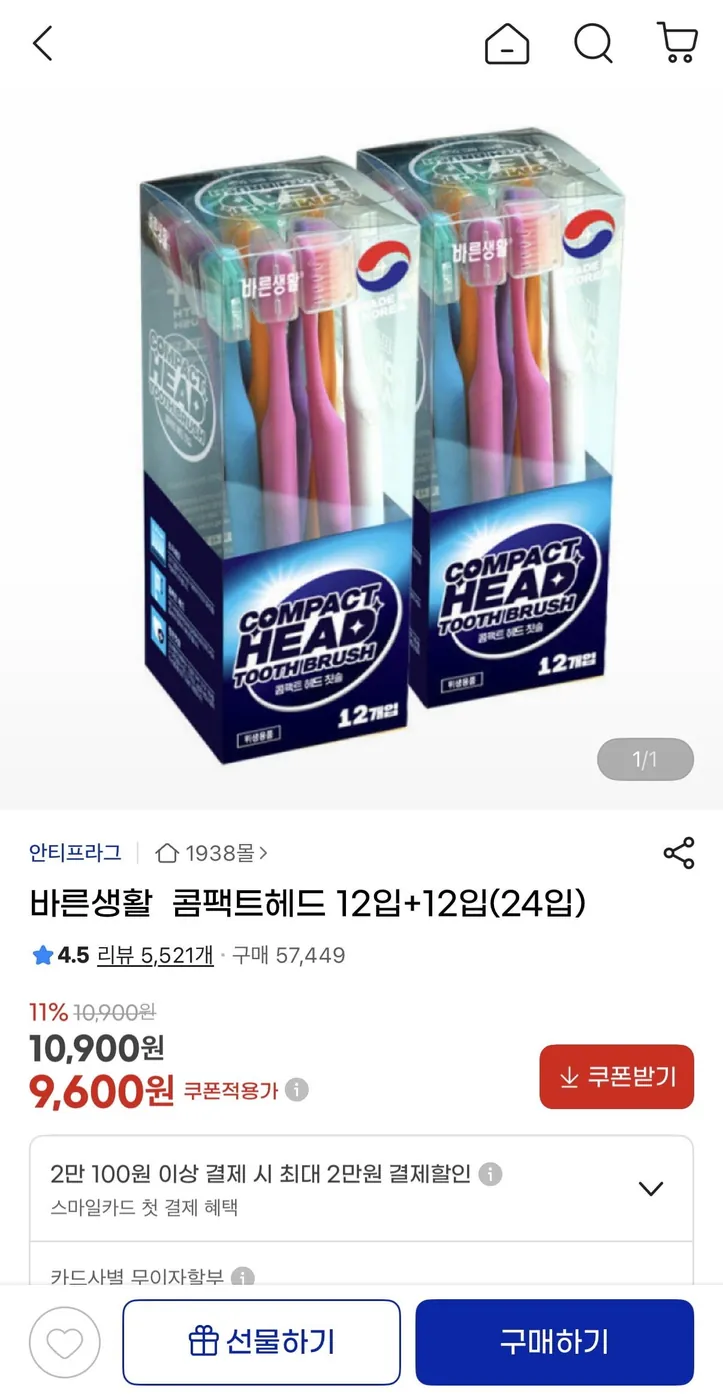Image resolution: width=723 pixels, height=1400 pixels.
Task: Toggle the heart wishlist button
Action: coord(65,1342)
